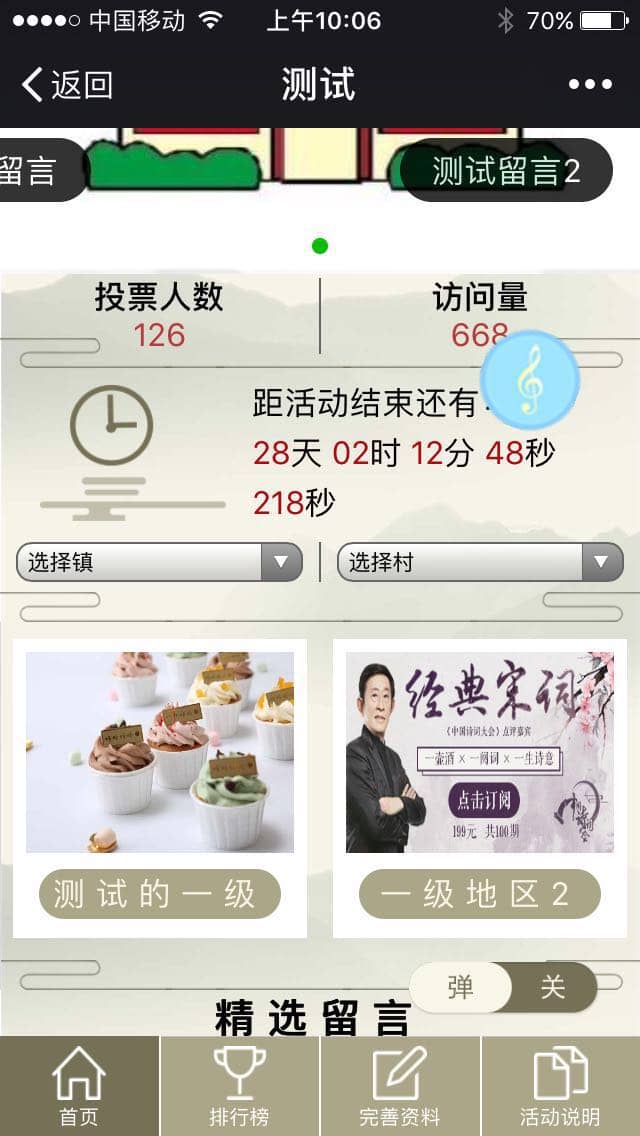The image size is (640, 1136).
Task: Switch to the 排行榜 tab
Action: (239, 1086)
